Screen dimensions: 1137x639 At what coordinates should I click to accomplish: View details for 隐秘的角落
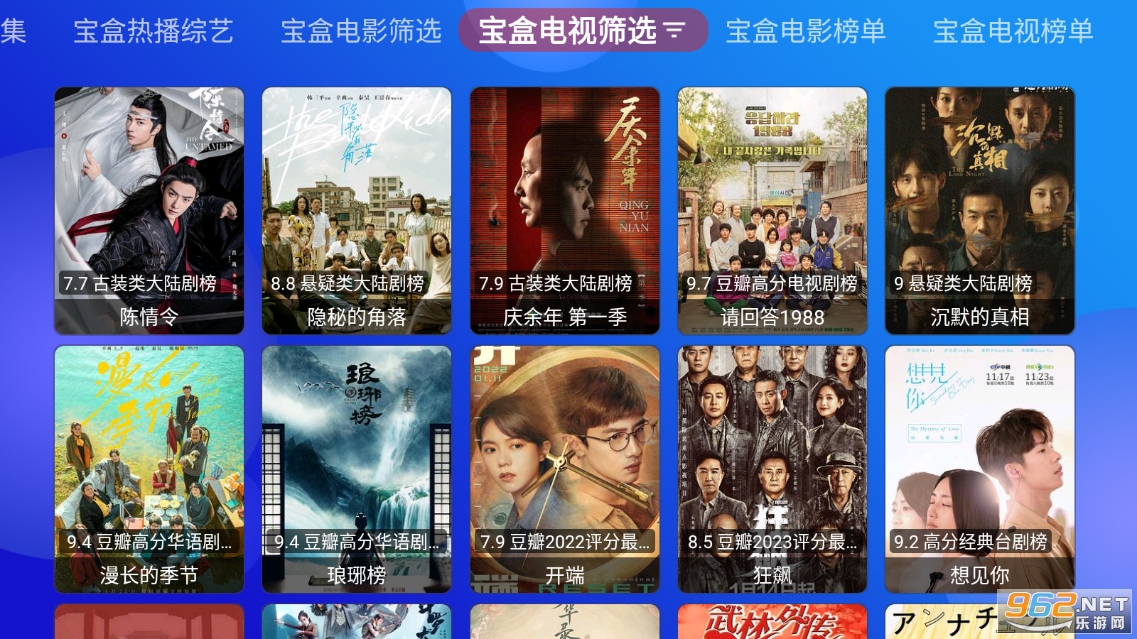point(357,210)
